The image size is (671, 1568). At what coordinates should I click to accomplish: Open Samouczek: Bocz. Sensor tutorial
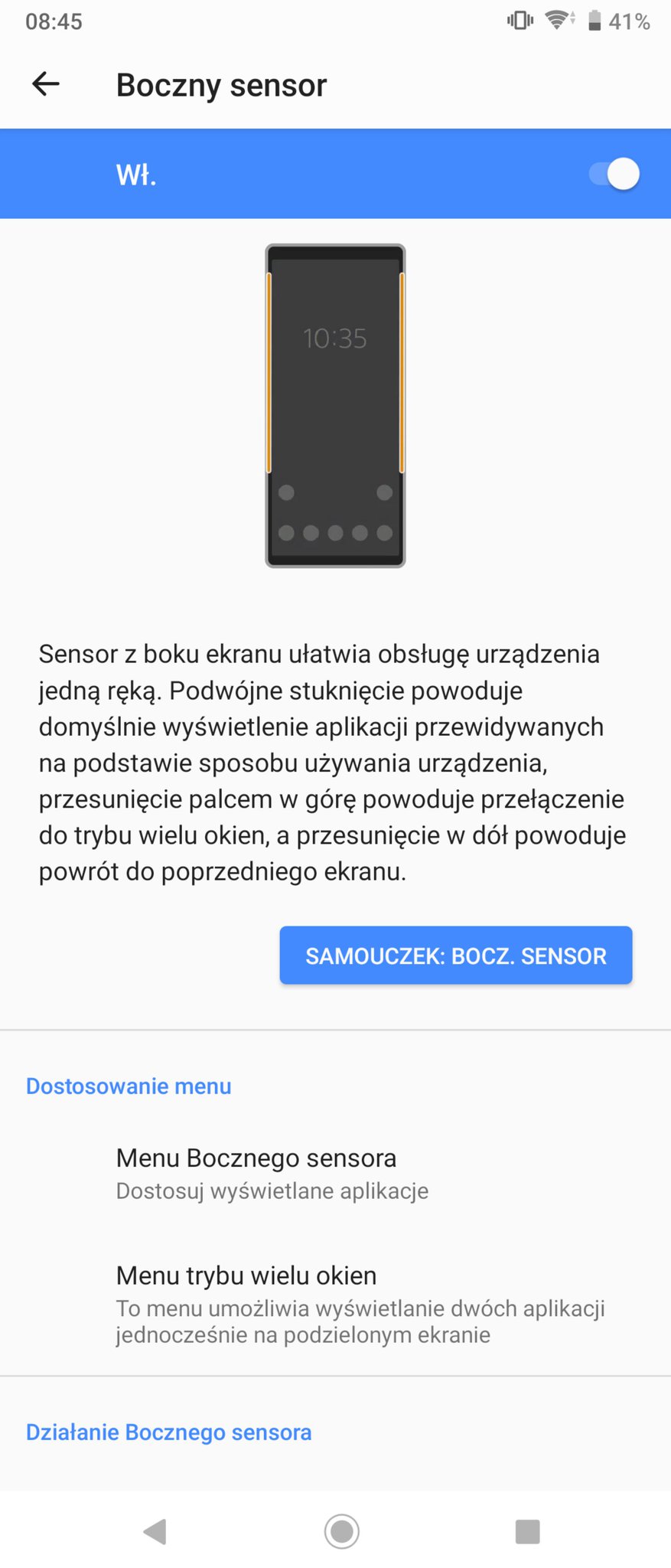pyautogui.click(x=455, y=955)
